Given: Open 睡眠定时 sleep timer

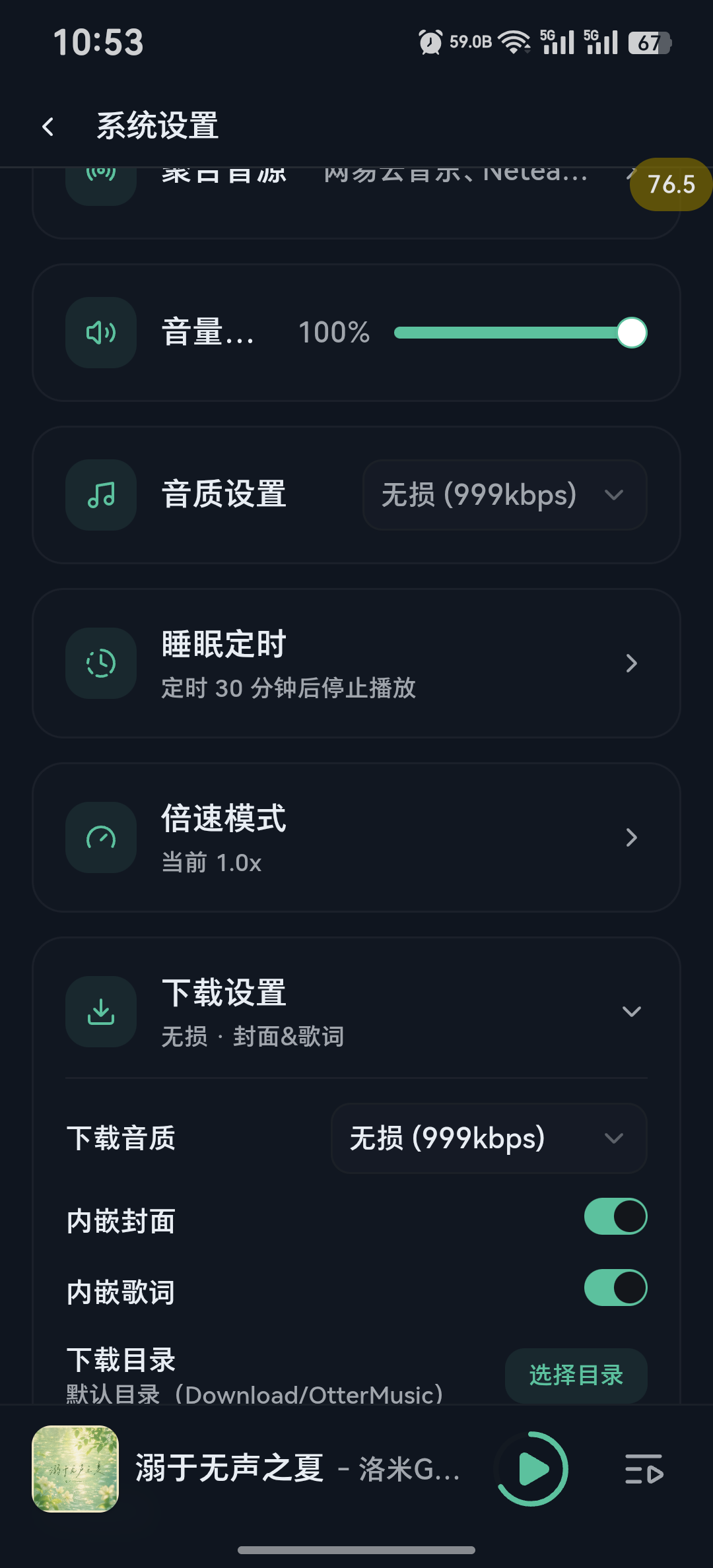Looking at the screenshot, I should 356,663.
